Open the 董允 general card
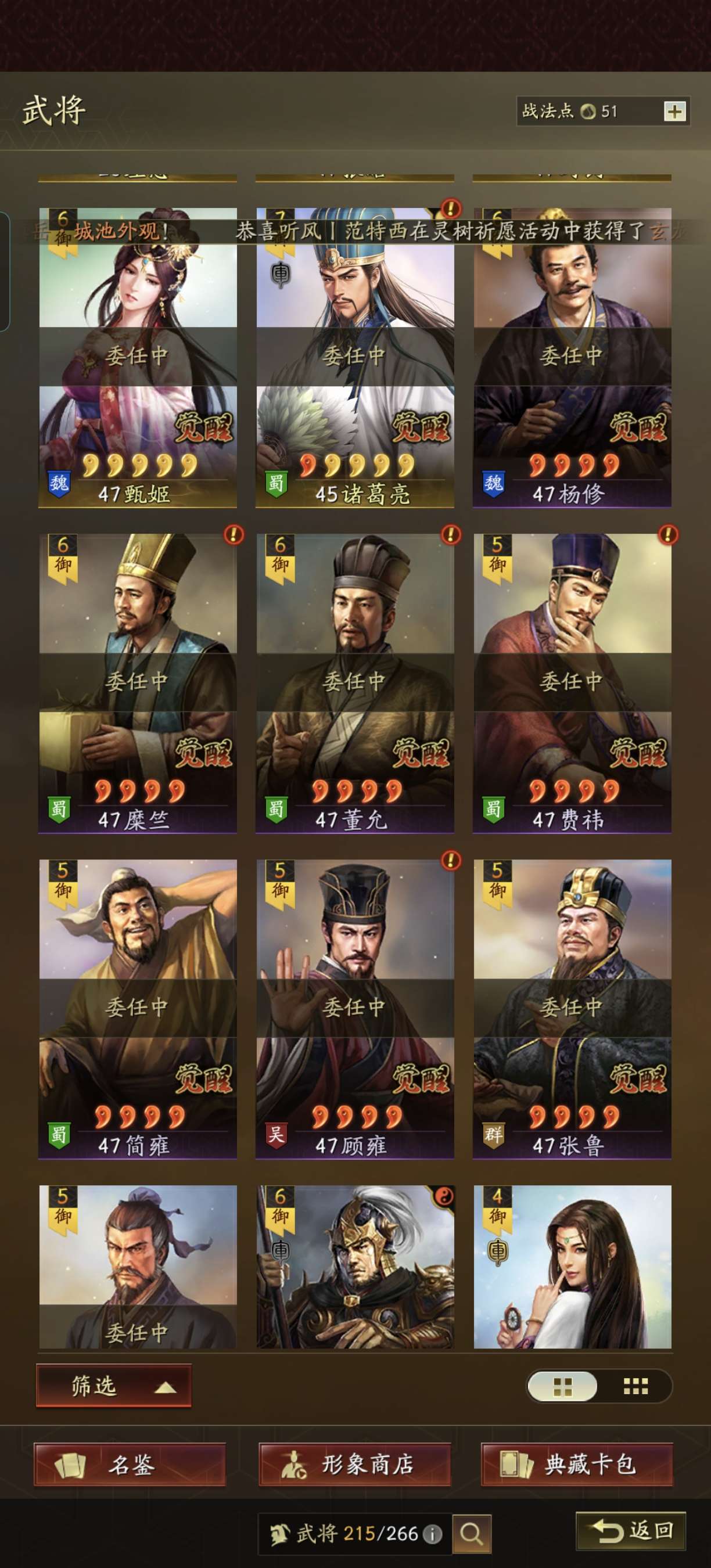The width and height of the screenshot is (711, 1568). point(355,684)
